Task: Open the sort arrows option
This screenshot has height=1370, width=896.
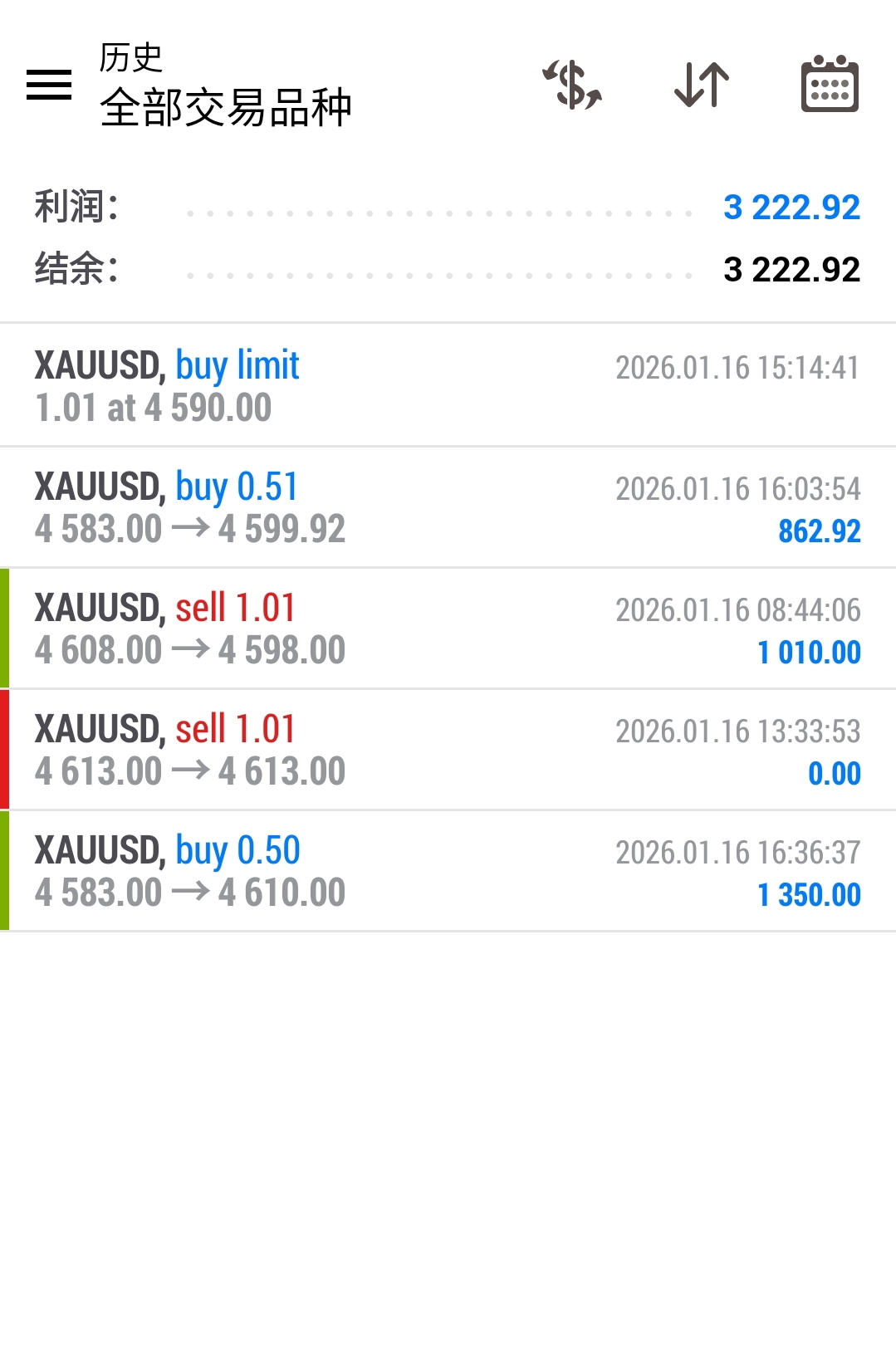Action: click(701, 85)
